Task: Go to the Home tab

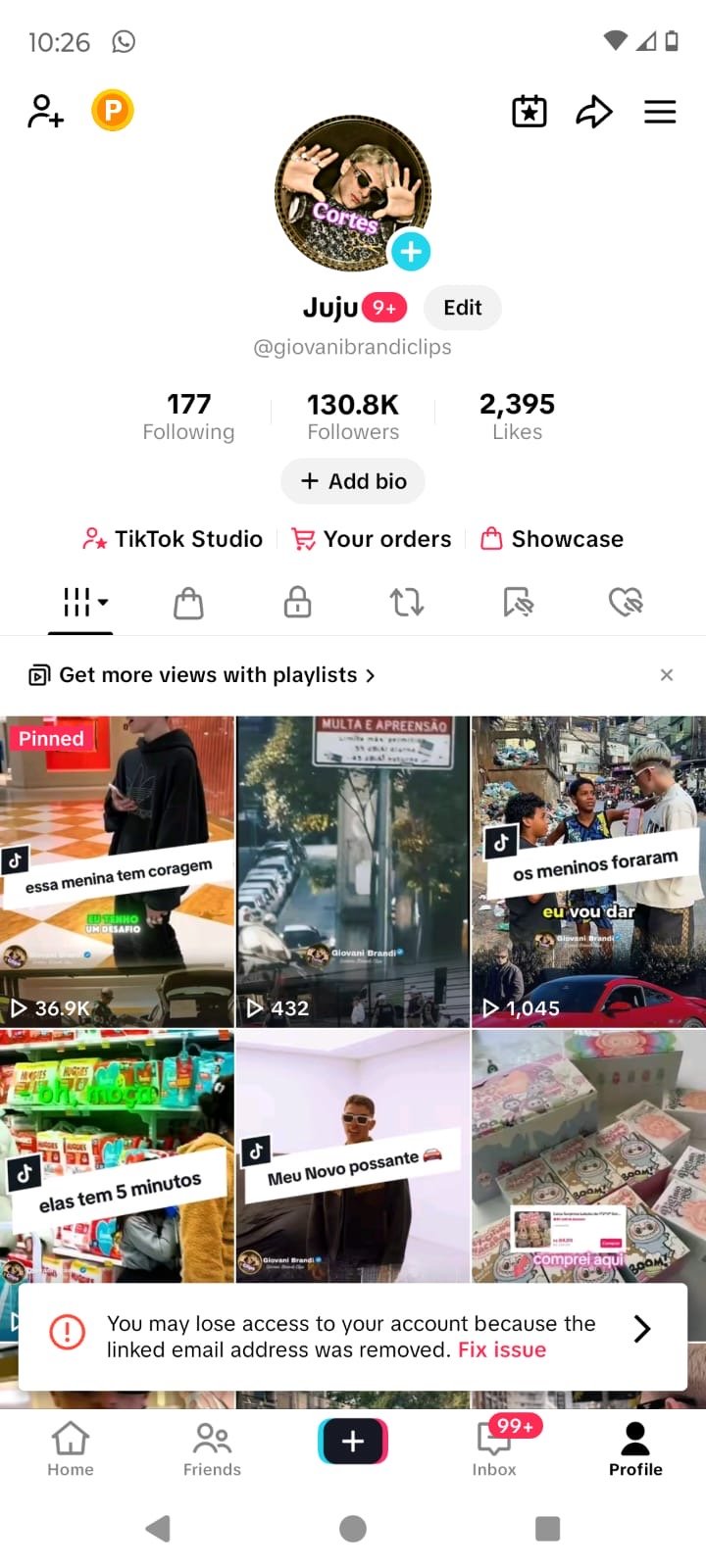Action: coord(71,1448)
